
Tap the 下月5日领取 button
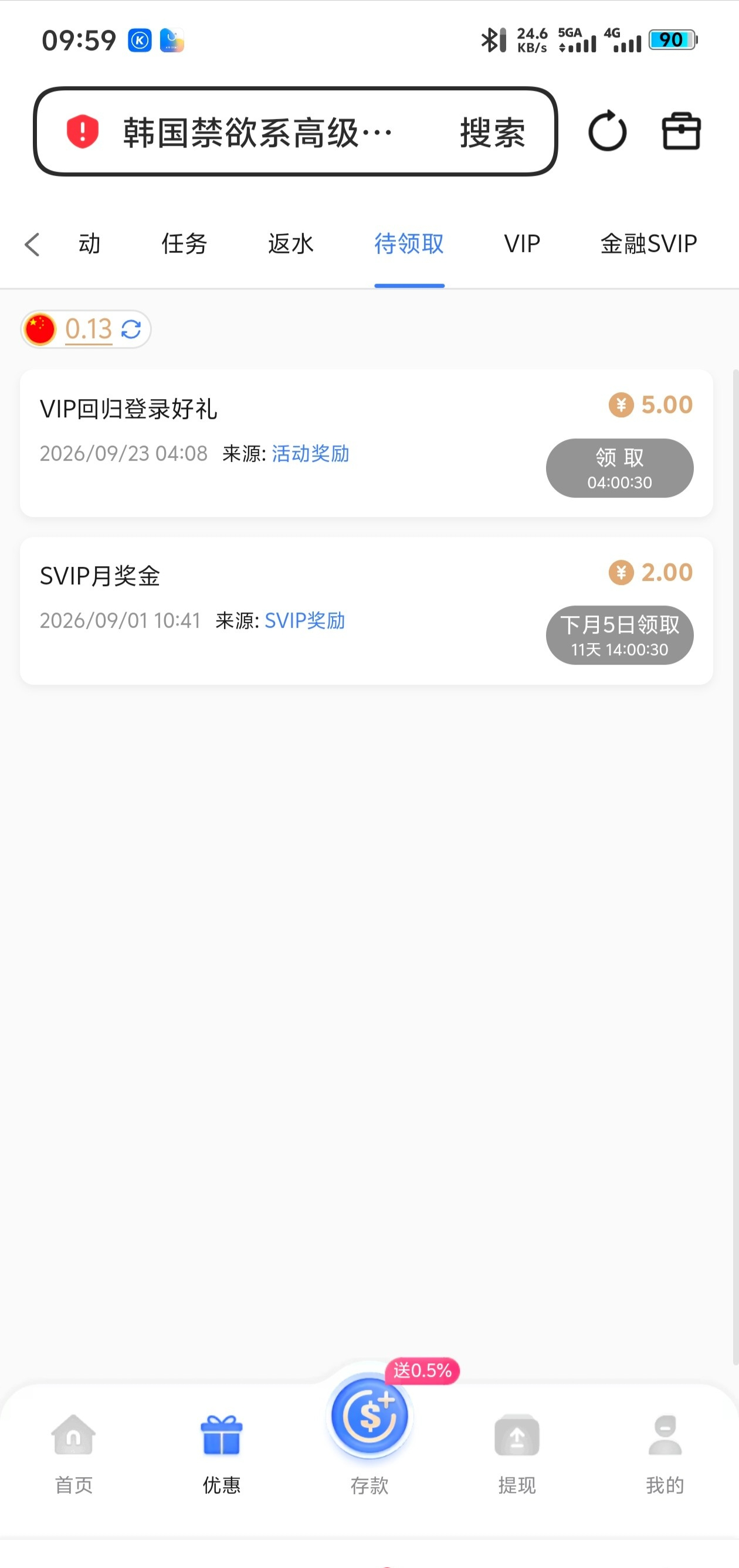tap(619, 635)
